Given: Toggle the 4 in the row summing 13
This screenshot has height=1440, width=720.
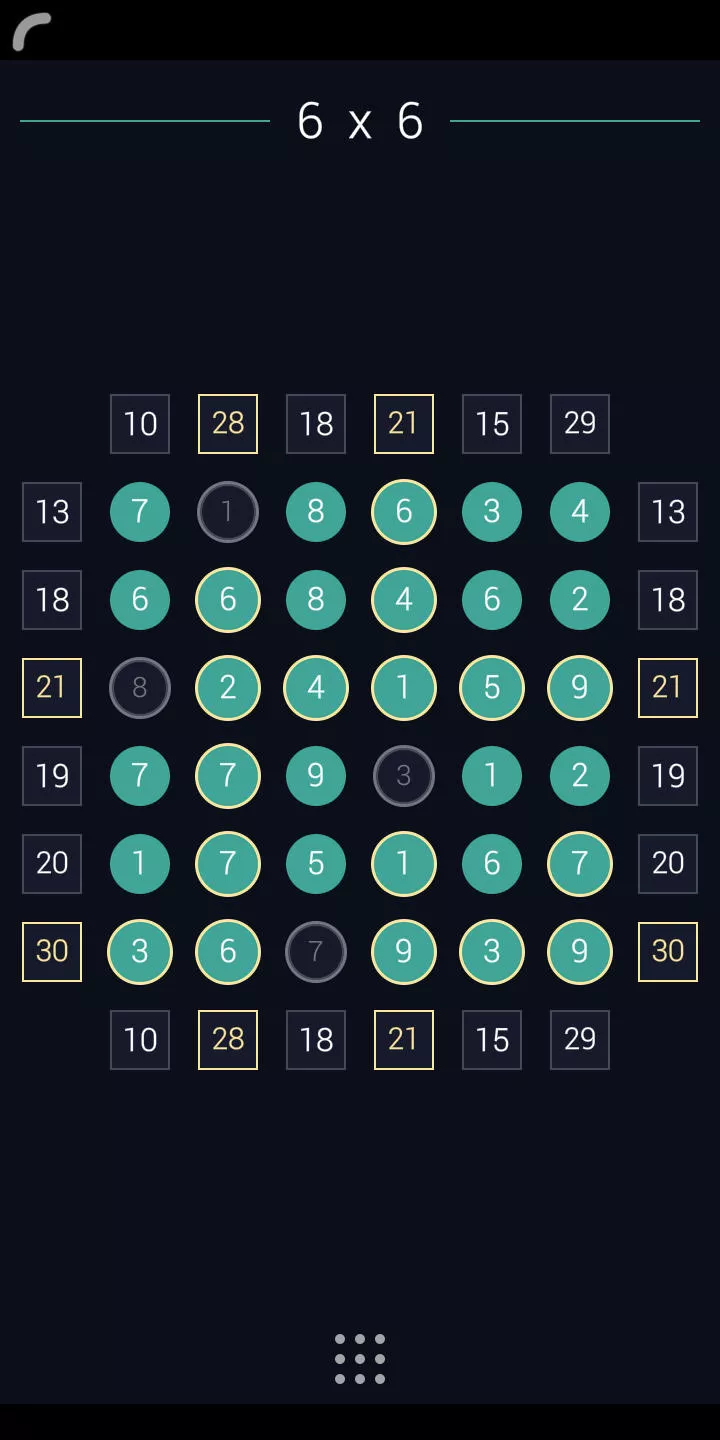Looking at the screenshot, I should pyautogui.click(x=580, y=512).
